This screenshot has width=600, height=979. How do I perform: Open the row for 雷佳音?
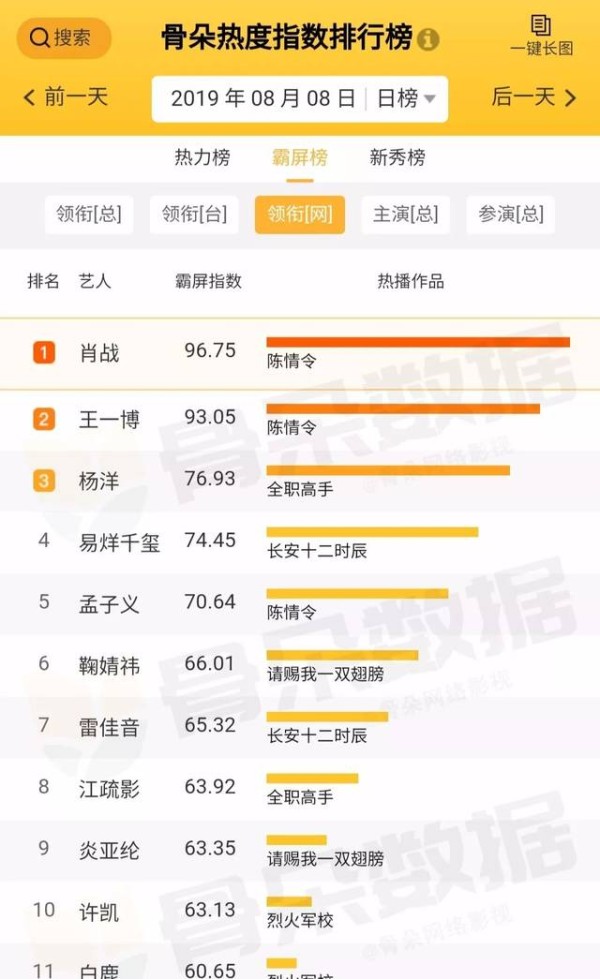click(x=300, y=727)
